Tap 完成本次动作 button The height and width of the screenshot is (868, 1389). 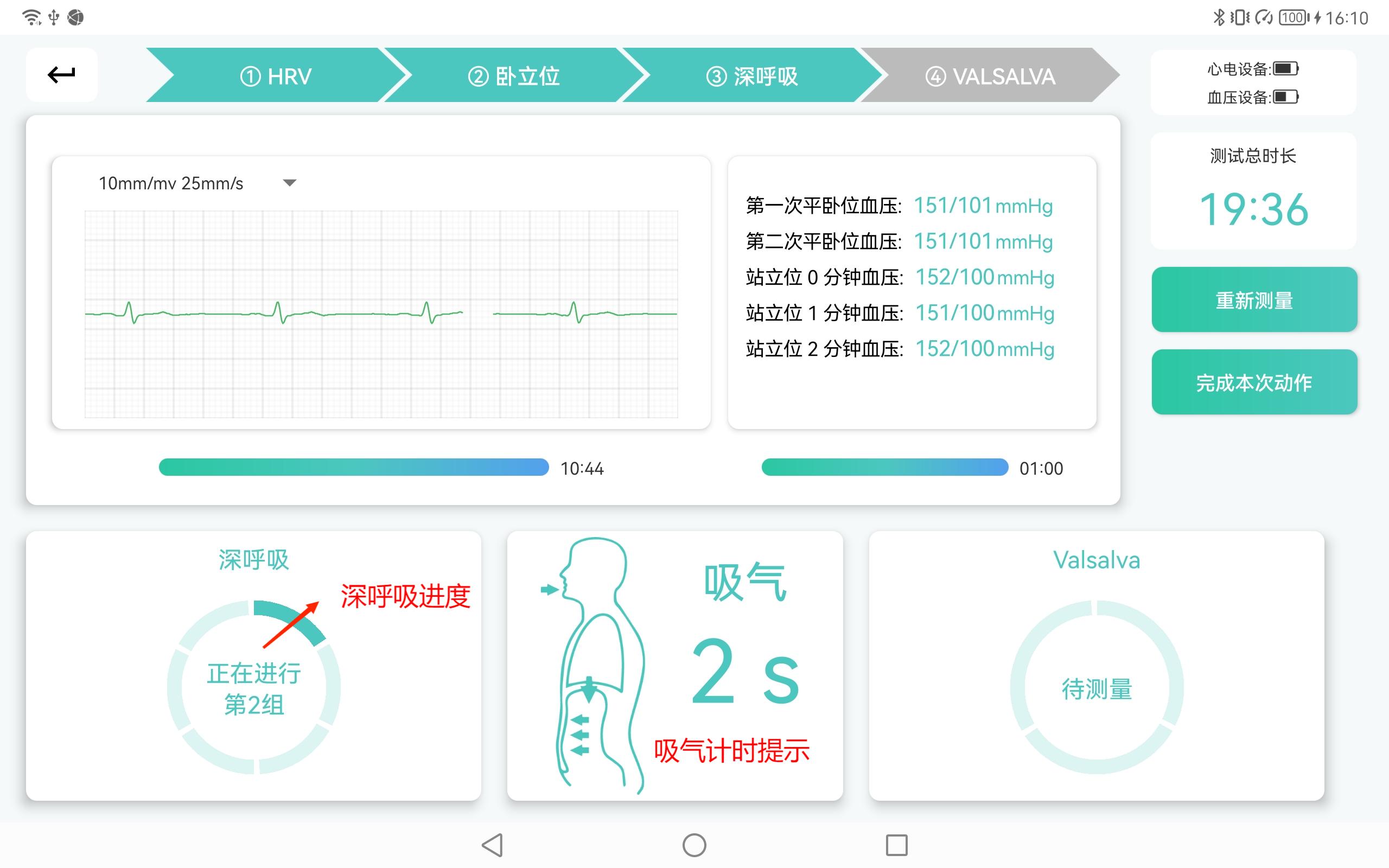(x=1254, y=382)
